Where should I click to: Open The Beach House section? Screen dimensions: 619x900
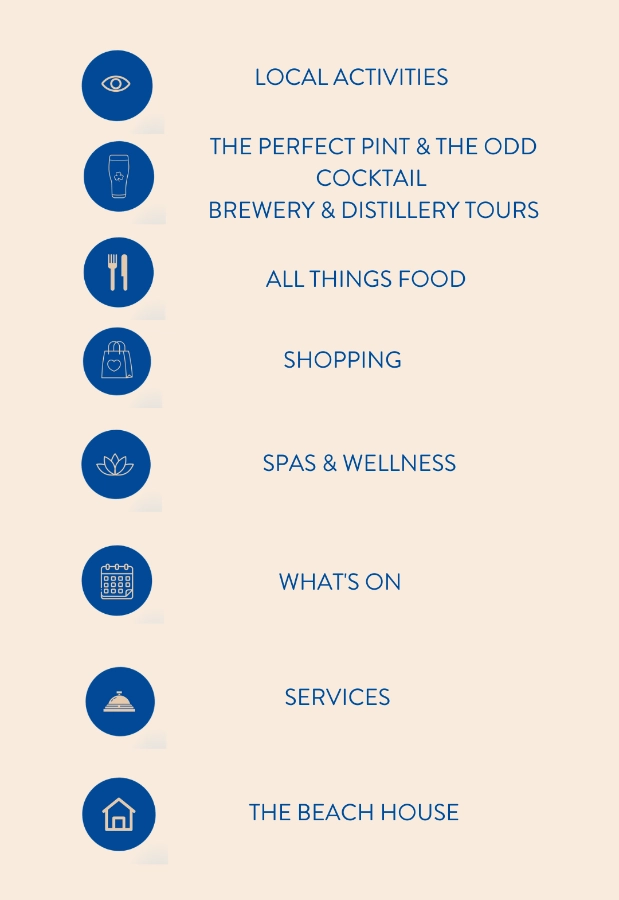[353, 813]
